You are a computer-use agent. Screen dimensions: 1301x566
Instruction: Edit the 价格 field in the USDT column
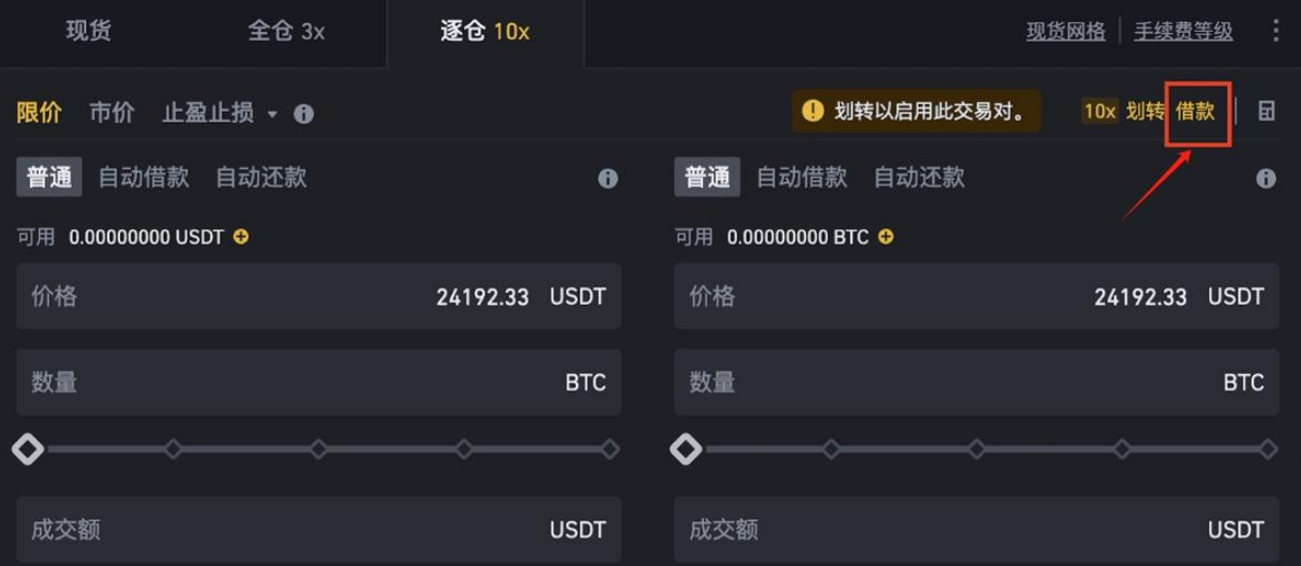[318, 297]
